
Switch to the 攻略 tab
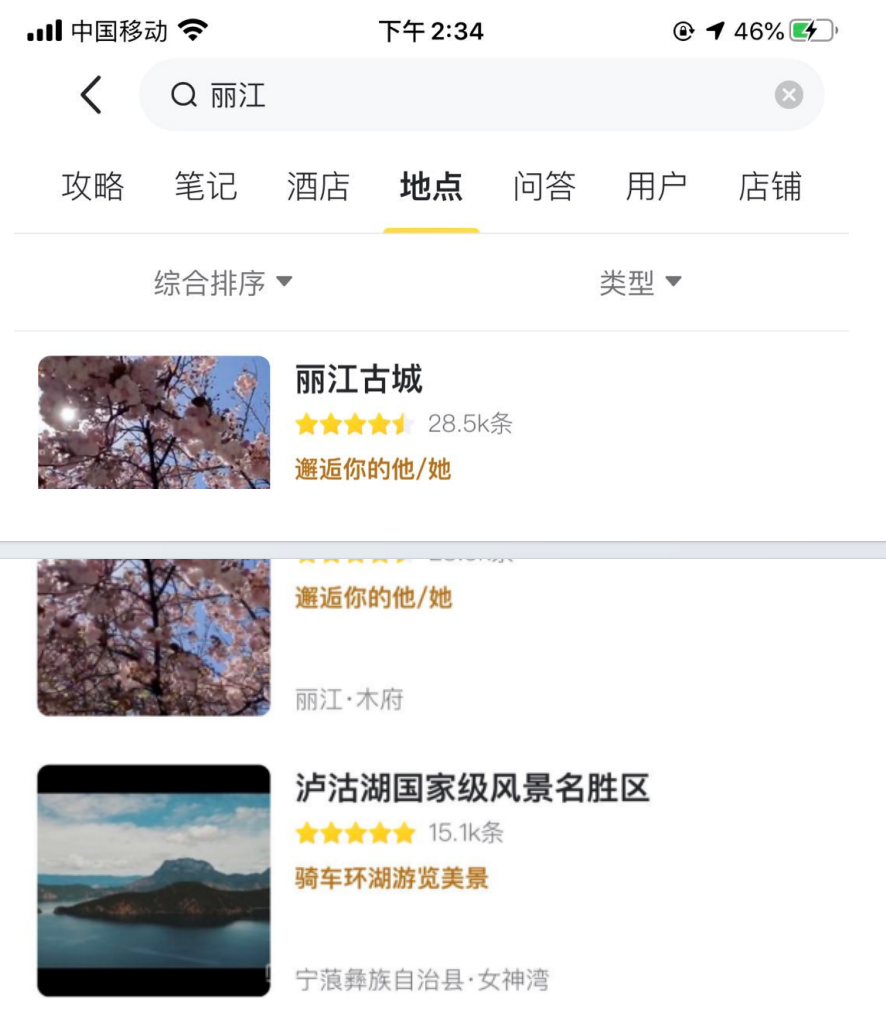pos(93,187)
